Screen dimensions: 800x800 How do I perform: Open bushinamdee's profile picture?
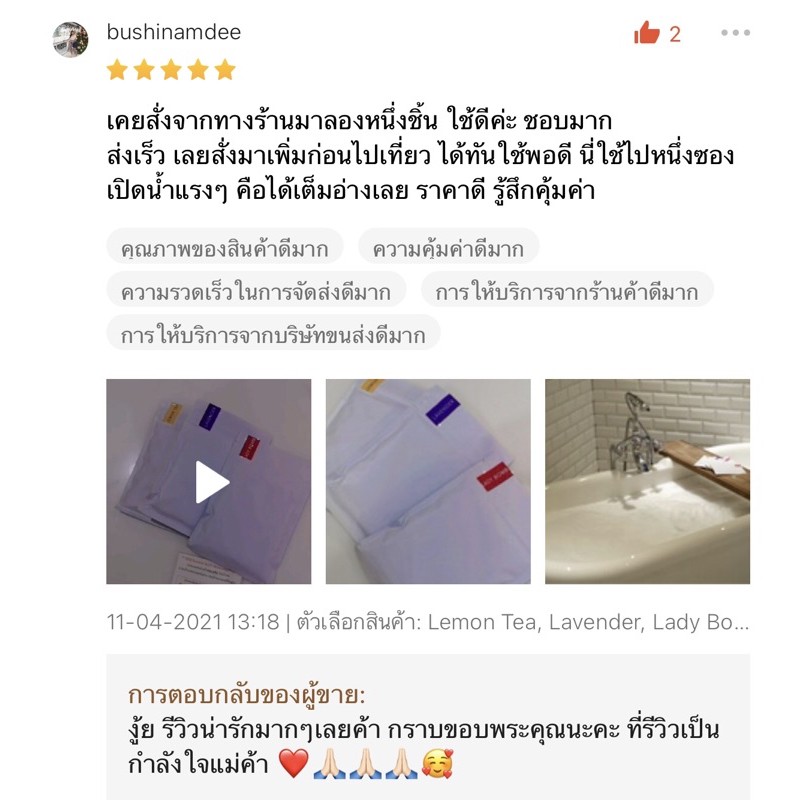70,38
